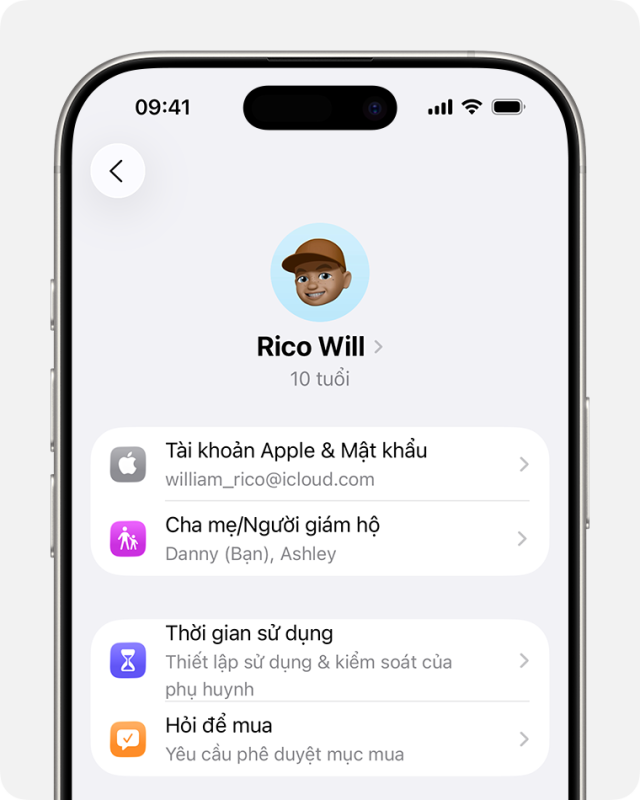Go back using the top-left arrow
Viewport: 640px width, 800px height.
(x=117, y=171)
